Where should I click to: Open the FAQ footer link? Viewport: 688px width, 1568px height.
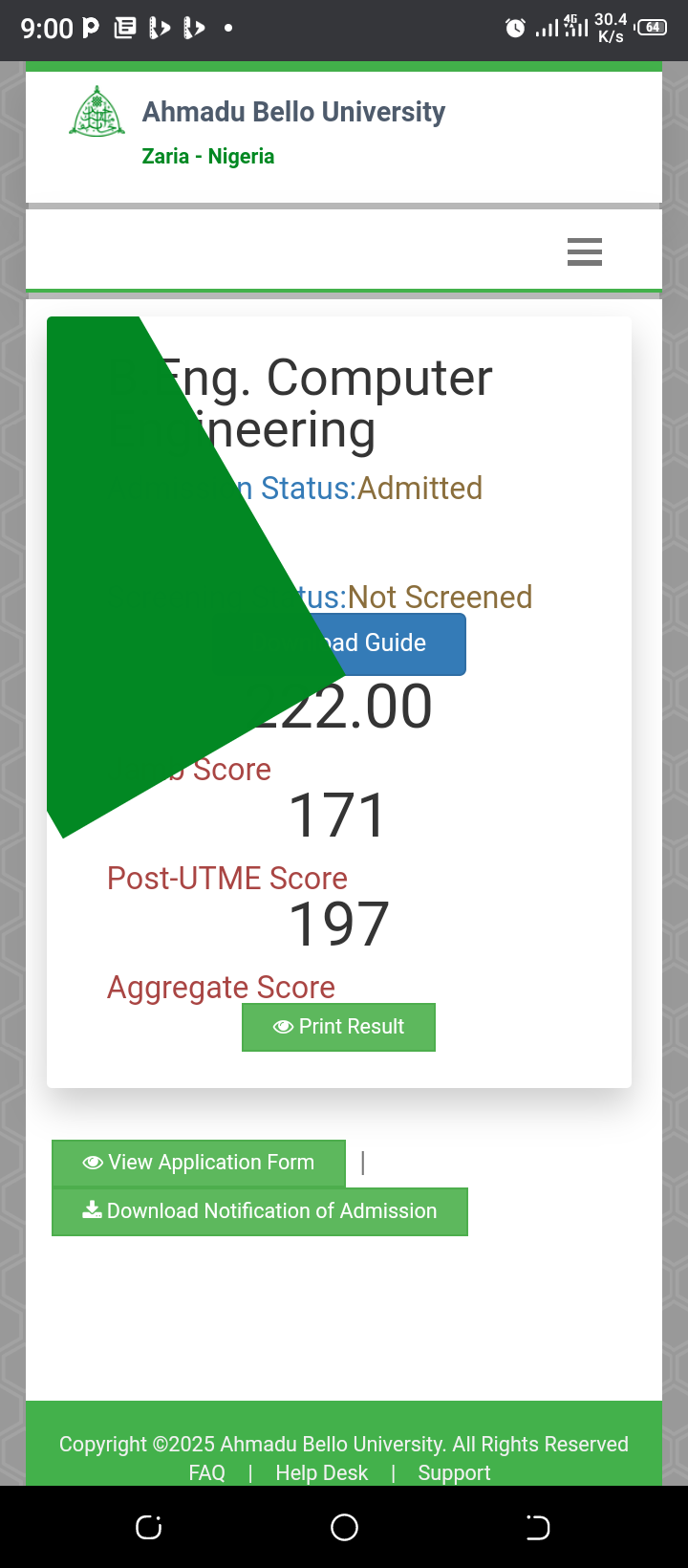coord(207,1473)
